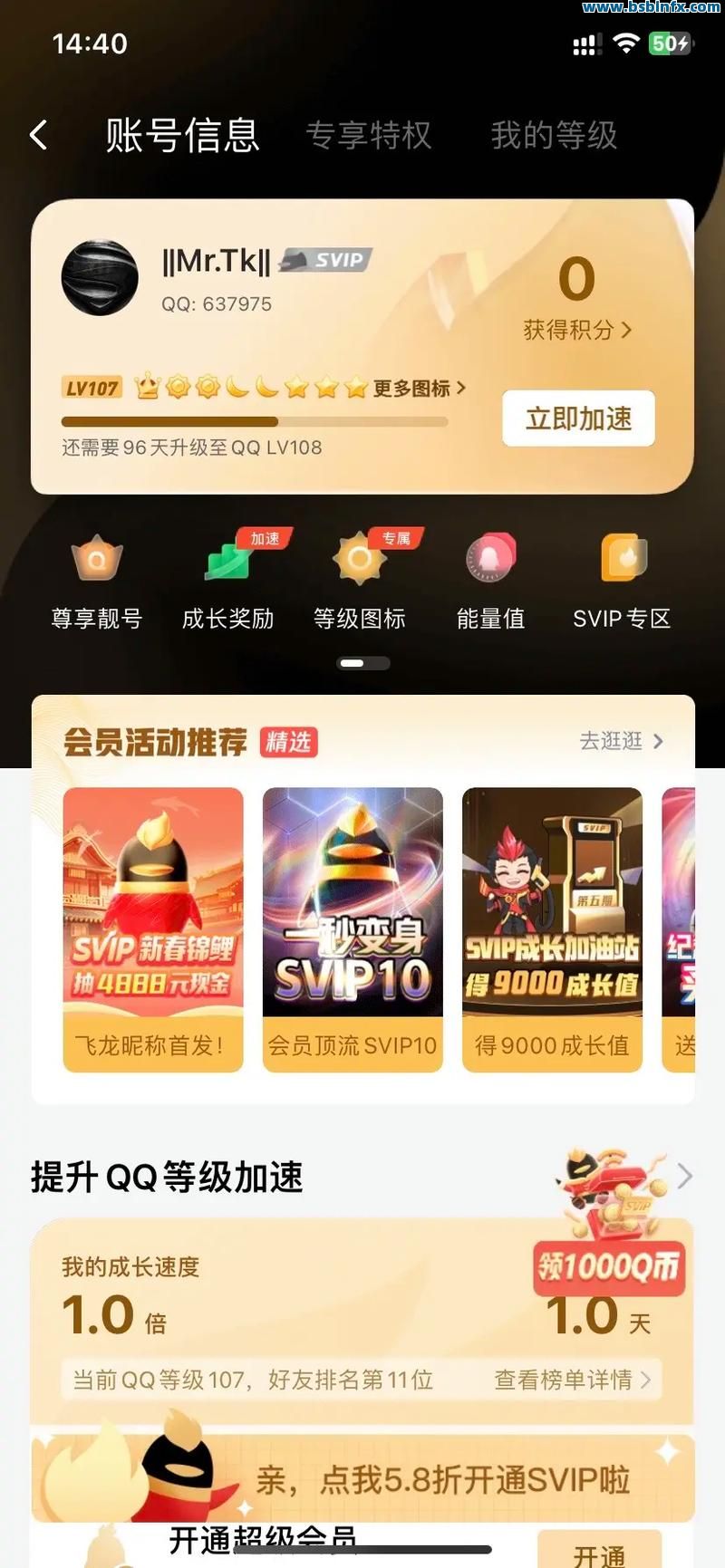Switch to the 我的等级 tab
The width and height of the screenshot is (725, 1568).
pyautogui.click(x=554, y=136)
